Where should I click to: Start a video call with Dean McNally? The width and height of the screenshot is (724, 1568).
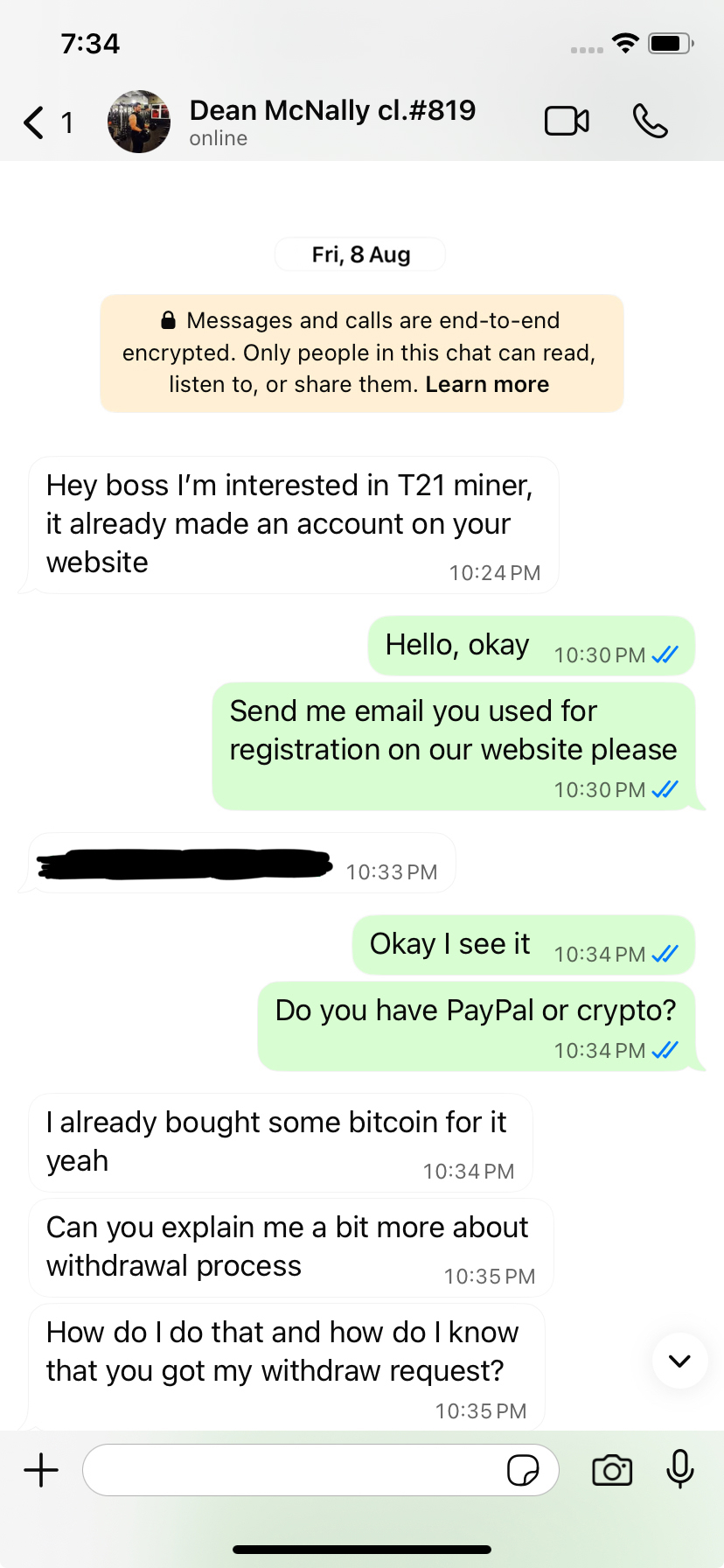point(567,121)
